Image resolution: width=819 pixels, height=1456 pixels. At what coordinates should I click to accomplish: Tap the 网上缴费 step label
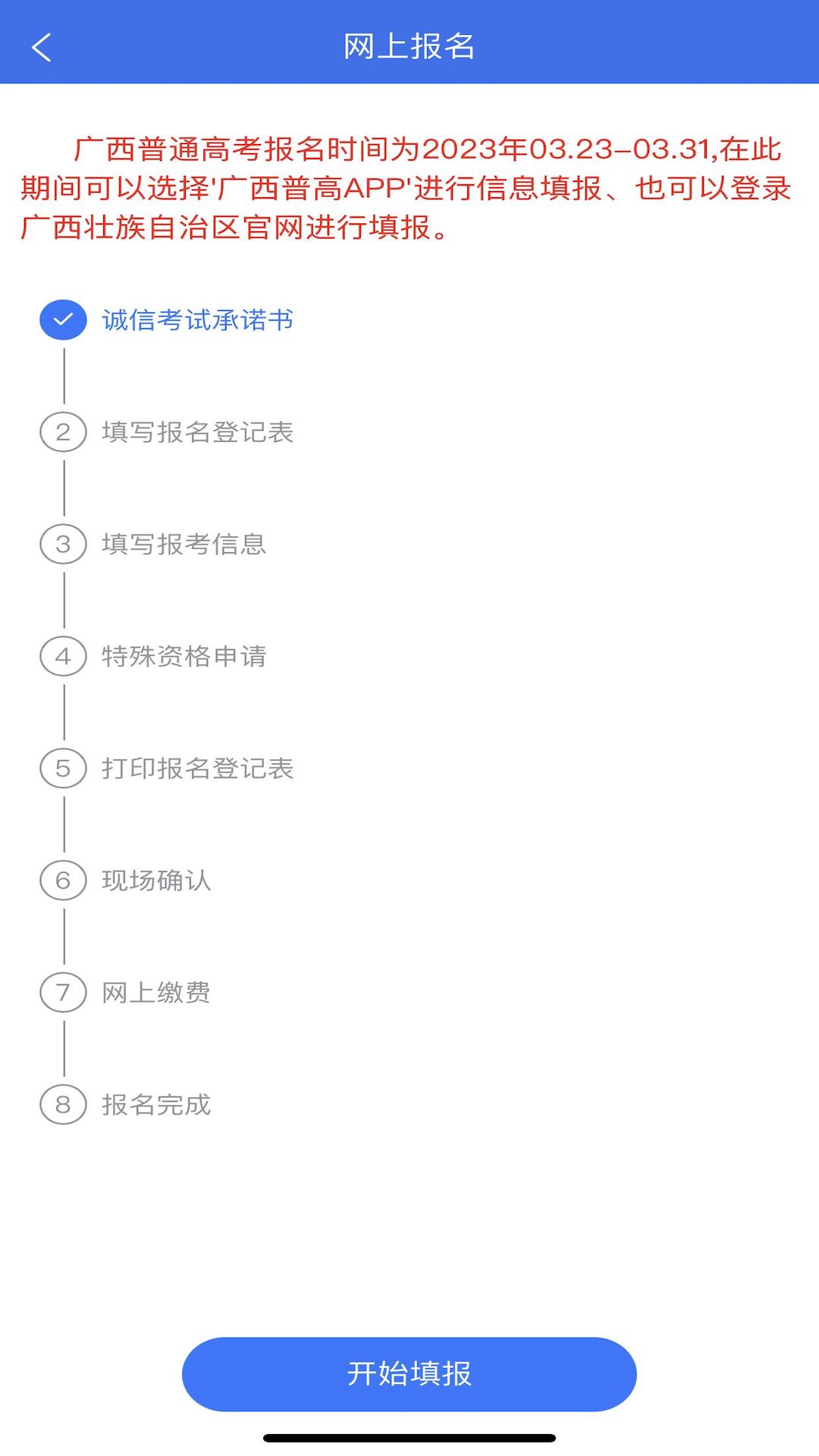pyautogui.click(x=156, y=991)
